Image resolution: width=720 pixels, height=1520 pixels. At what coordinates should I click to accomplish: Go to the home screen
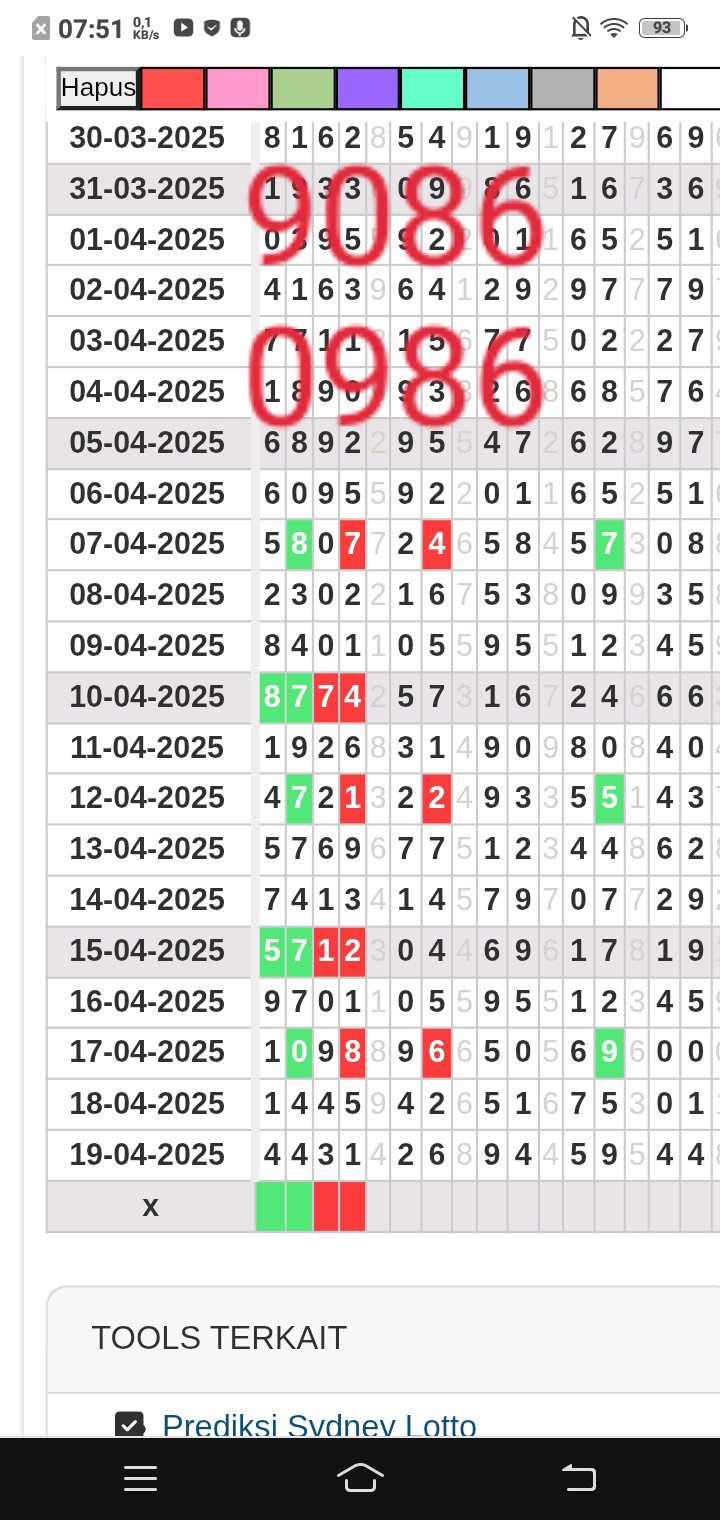click(360, 1478)
